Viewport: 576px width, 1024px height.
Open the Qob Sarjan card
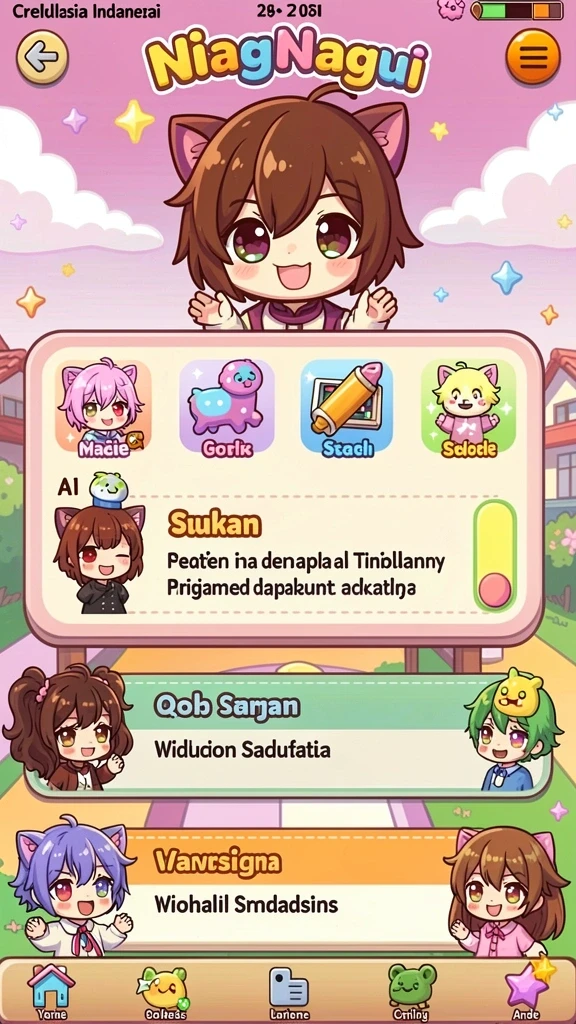click(x=287, y=735)
